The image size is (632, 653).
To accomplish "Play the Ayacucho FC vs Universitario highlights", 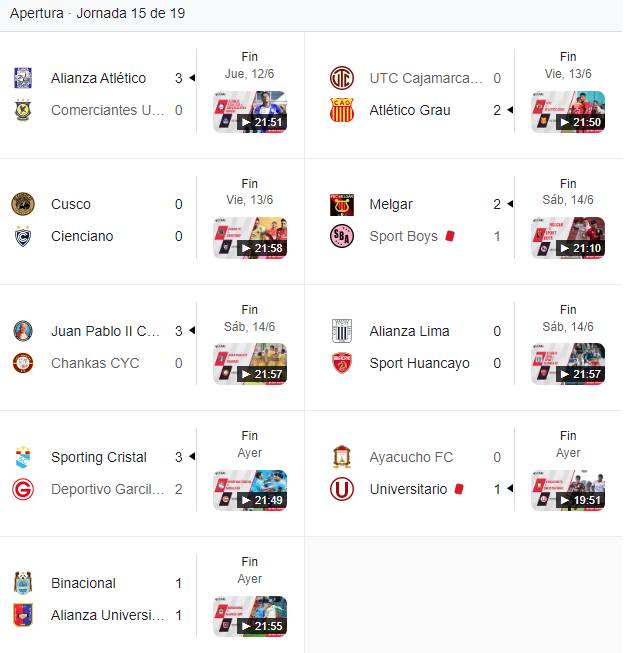I will click(x=567, y=490).
